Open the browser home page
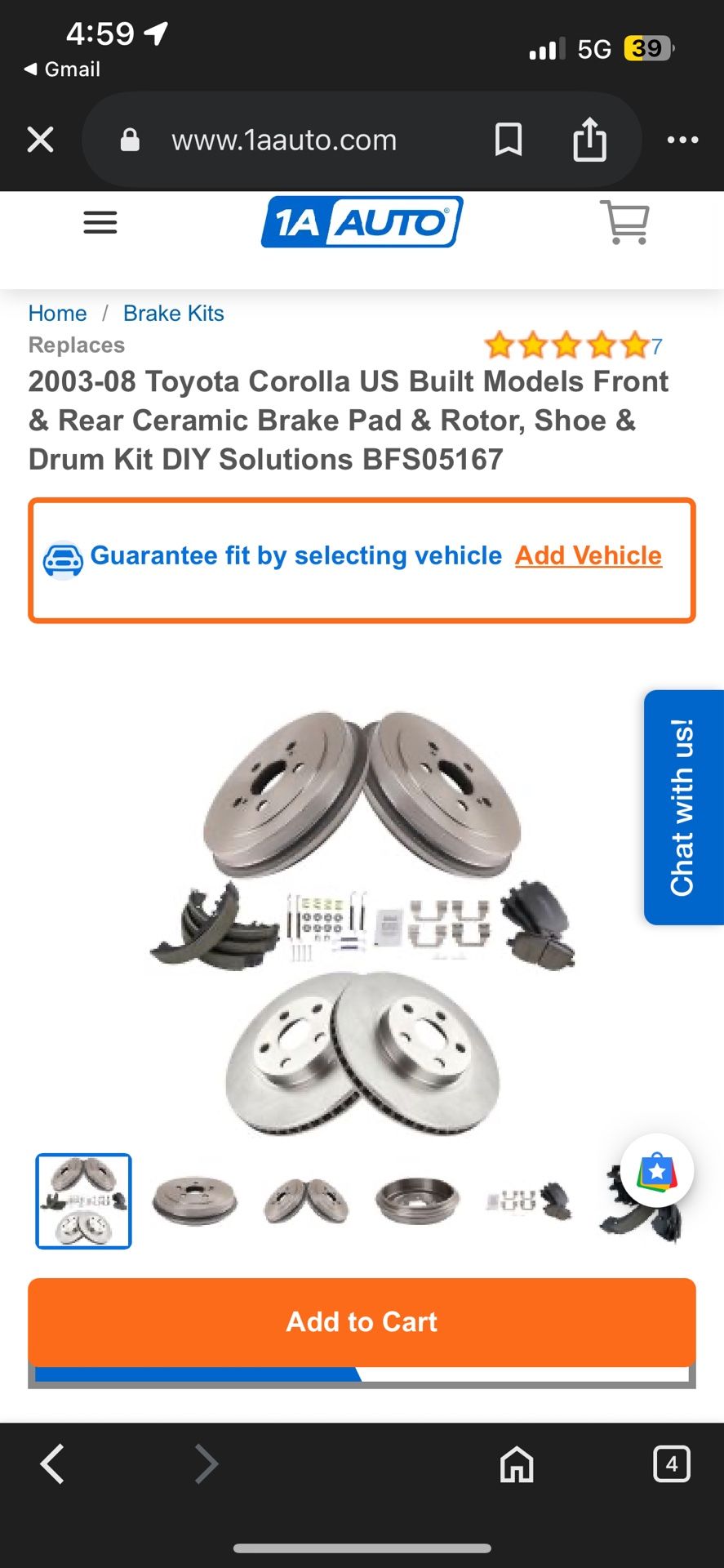The width and height of the screenshot is (724, 1568). click(x=517, y=1463)
